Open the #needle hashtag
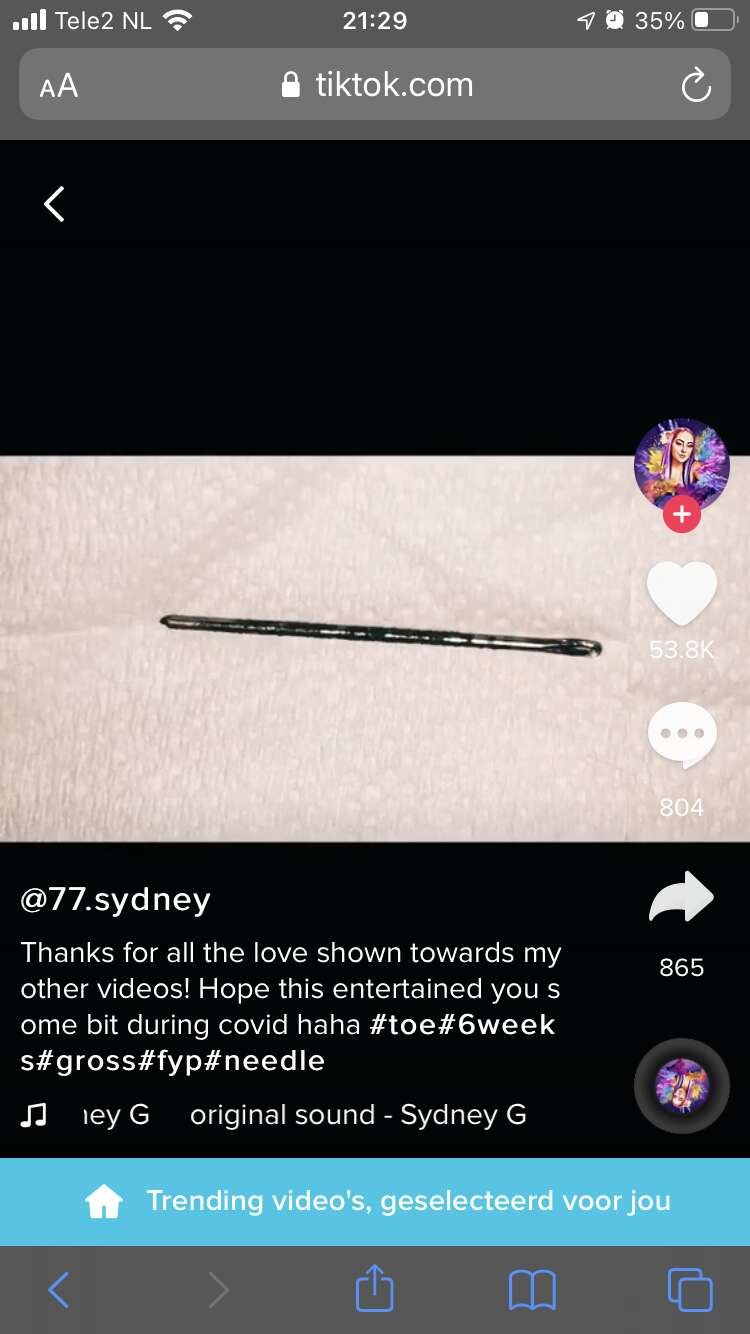Viewport: 750px width, 1334px height. click(x=264, y=1060)
